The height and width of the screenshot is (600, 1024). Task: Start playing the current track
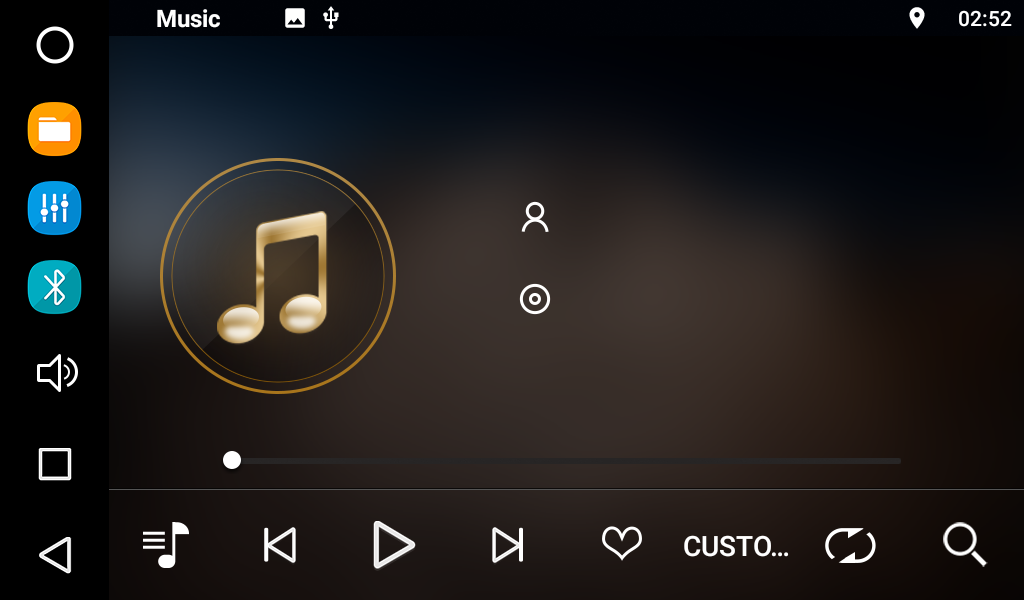[392, 545]
